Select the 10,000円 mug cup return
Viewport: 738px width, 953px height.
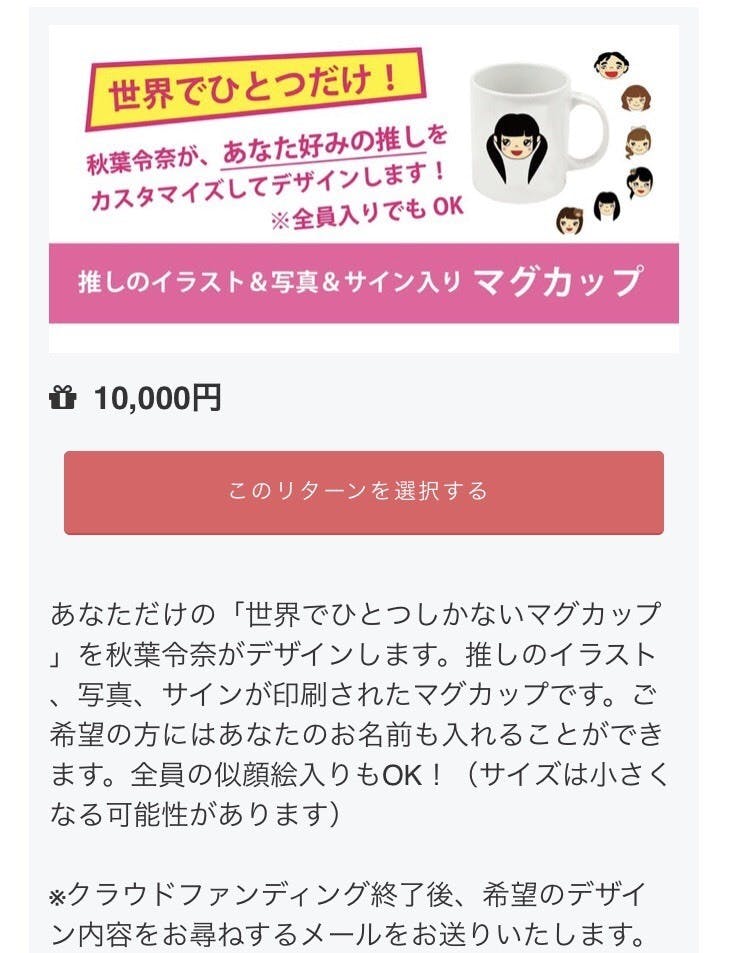point(364,492)
